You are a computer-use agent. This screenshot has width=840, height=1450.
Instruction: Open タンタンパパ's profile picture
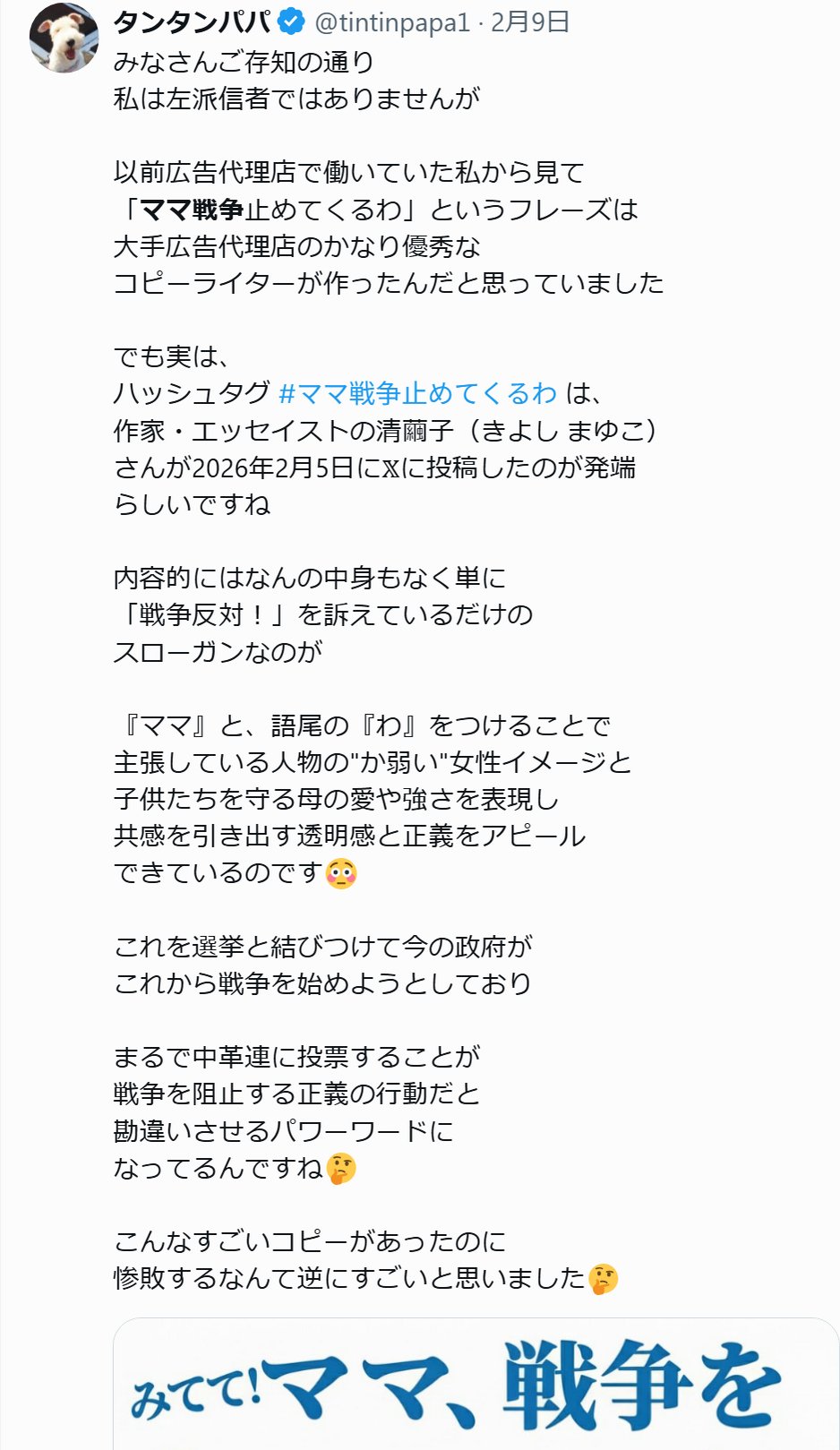[x=63, y=38]
